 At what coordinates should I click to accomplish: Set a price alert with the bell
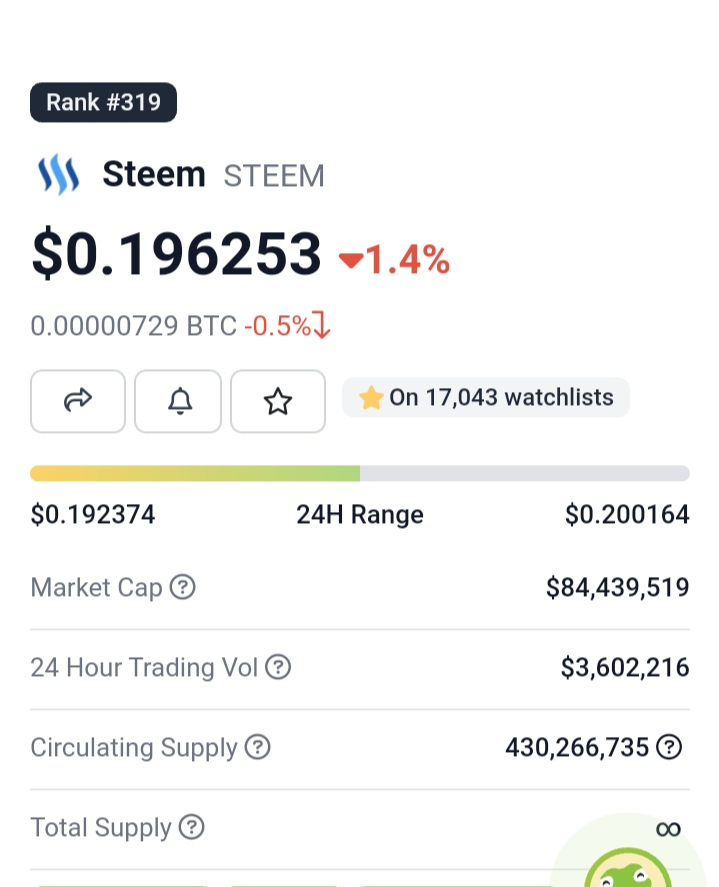click(178, 401)
